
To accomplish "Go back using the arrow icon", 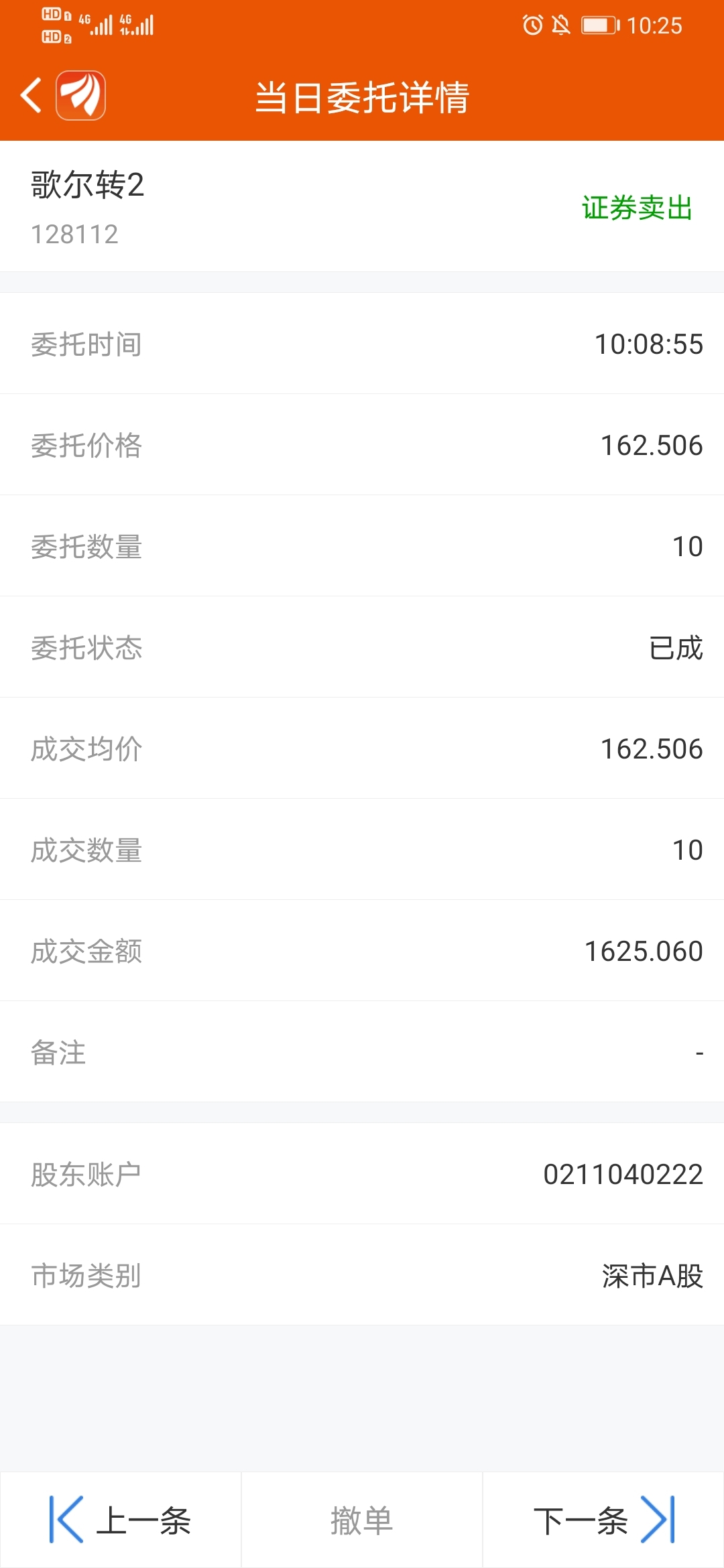I will [x=31, y=95].
